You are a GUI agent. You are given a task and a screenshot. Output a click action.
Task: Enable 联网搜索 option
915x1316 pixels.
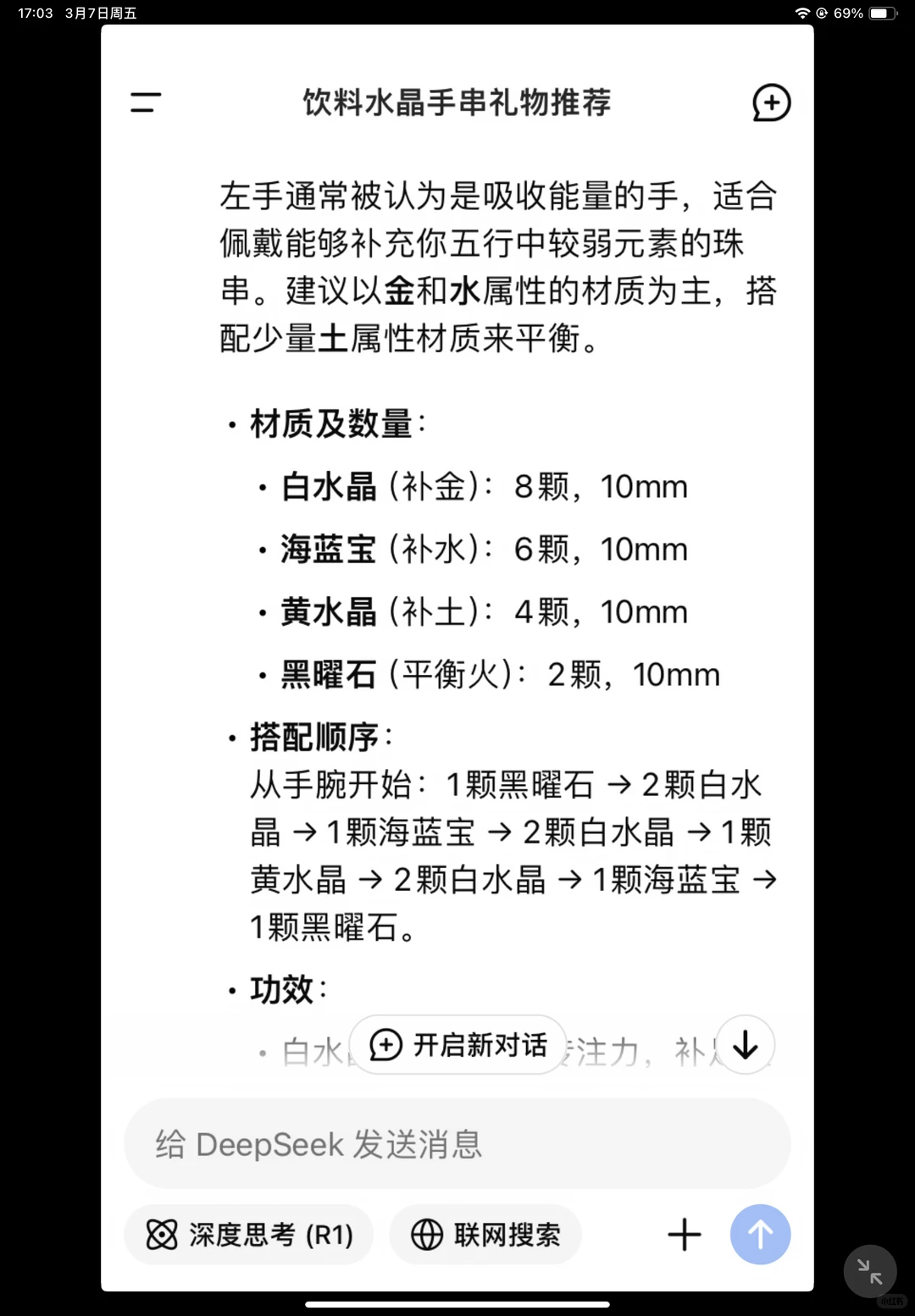tap(485, 1235)
